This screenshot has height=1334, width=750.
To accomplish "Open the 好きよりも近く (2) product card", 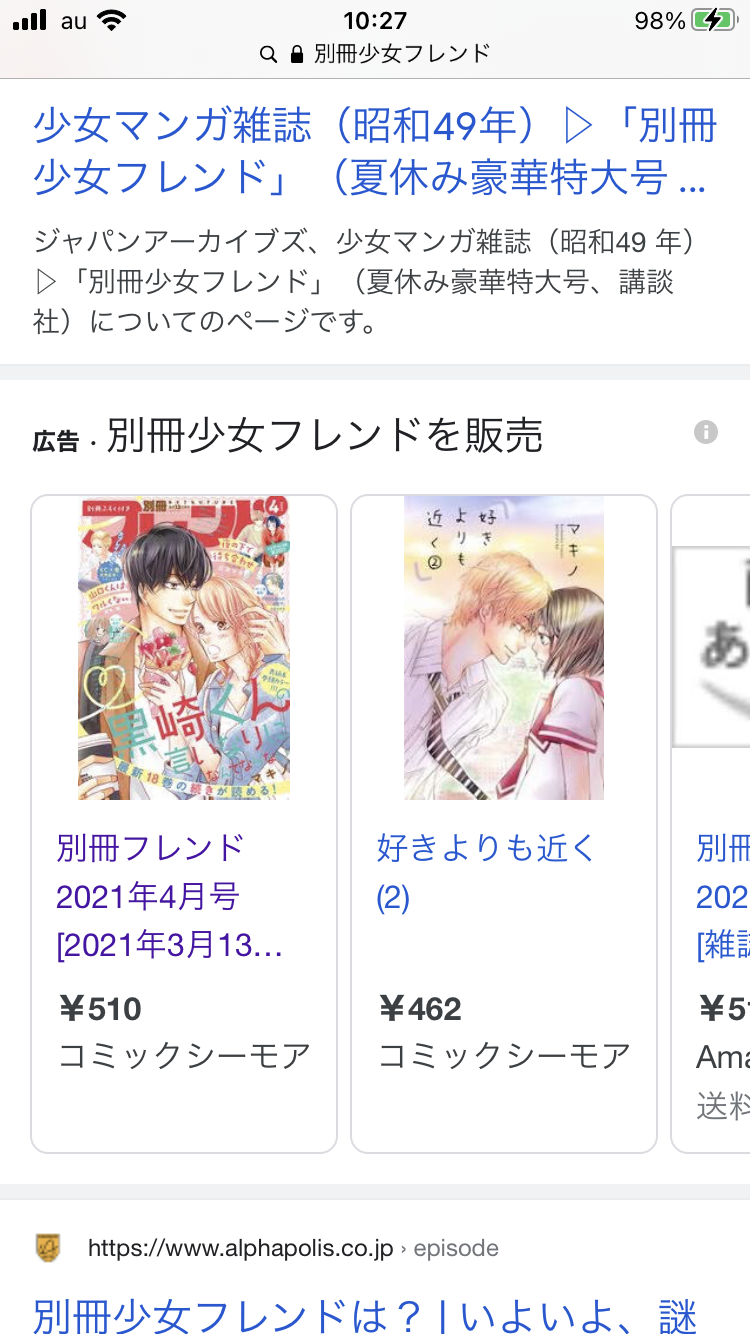I will pos(504,822).
